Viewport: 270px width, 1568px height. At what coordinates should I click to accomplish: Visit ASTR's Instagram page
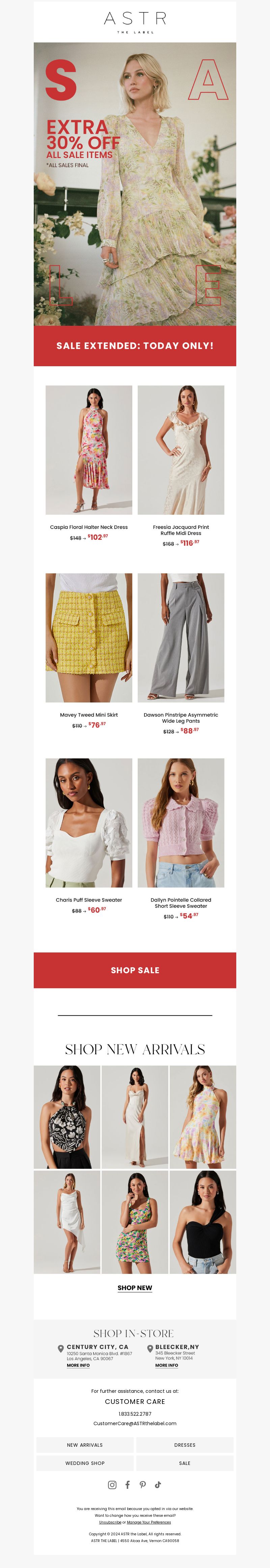coord(112,1484)
